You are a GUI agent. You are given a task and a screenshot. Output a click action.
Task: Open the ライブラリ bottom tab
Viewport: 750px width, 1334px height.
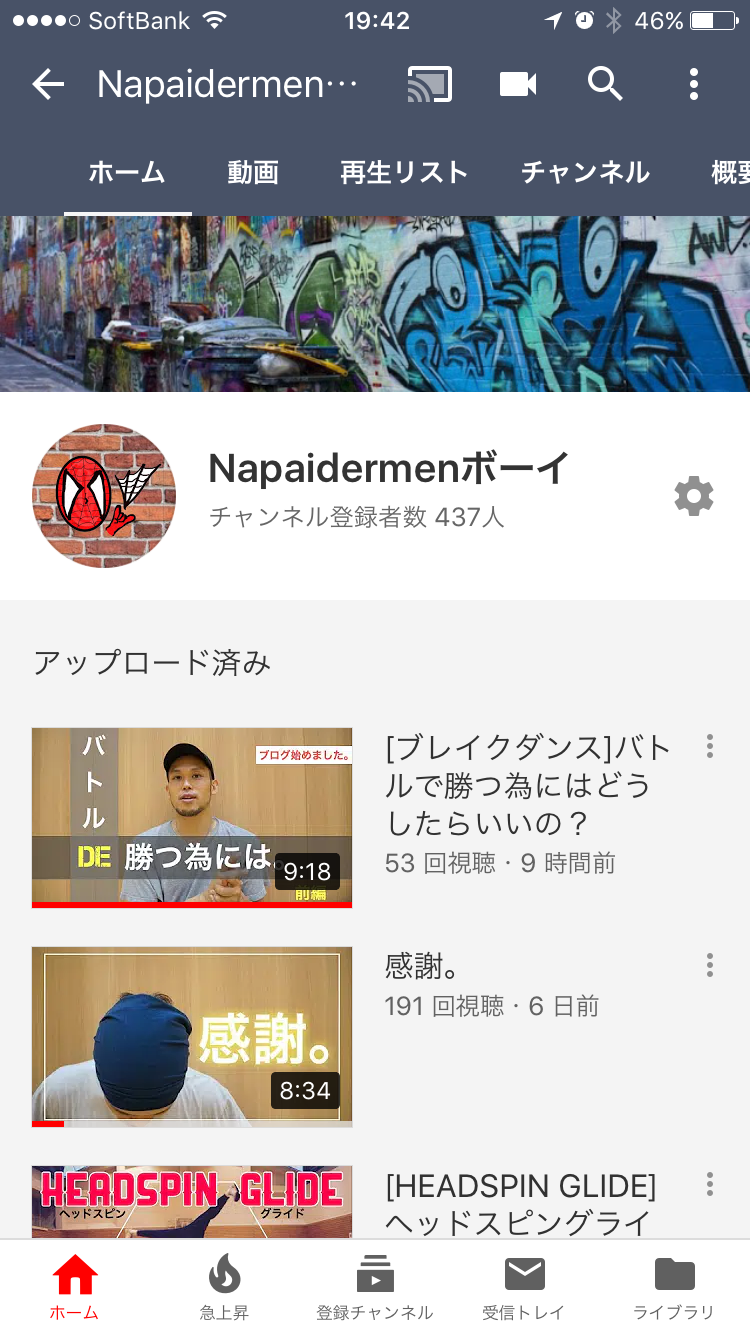click(x=674, y=1288)
